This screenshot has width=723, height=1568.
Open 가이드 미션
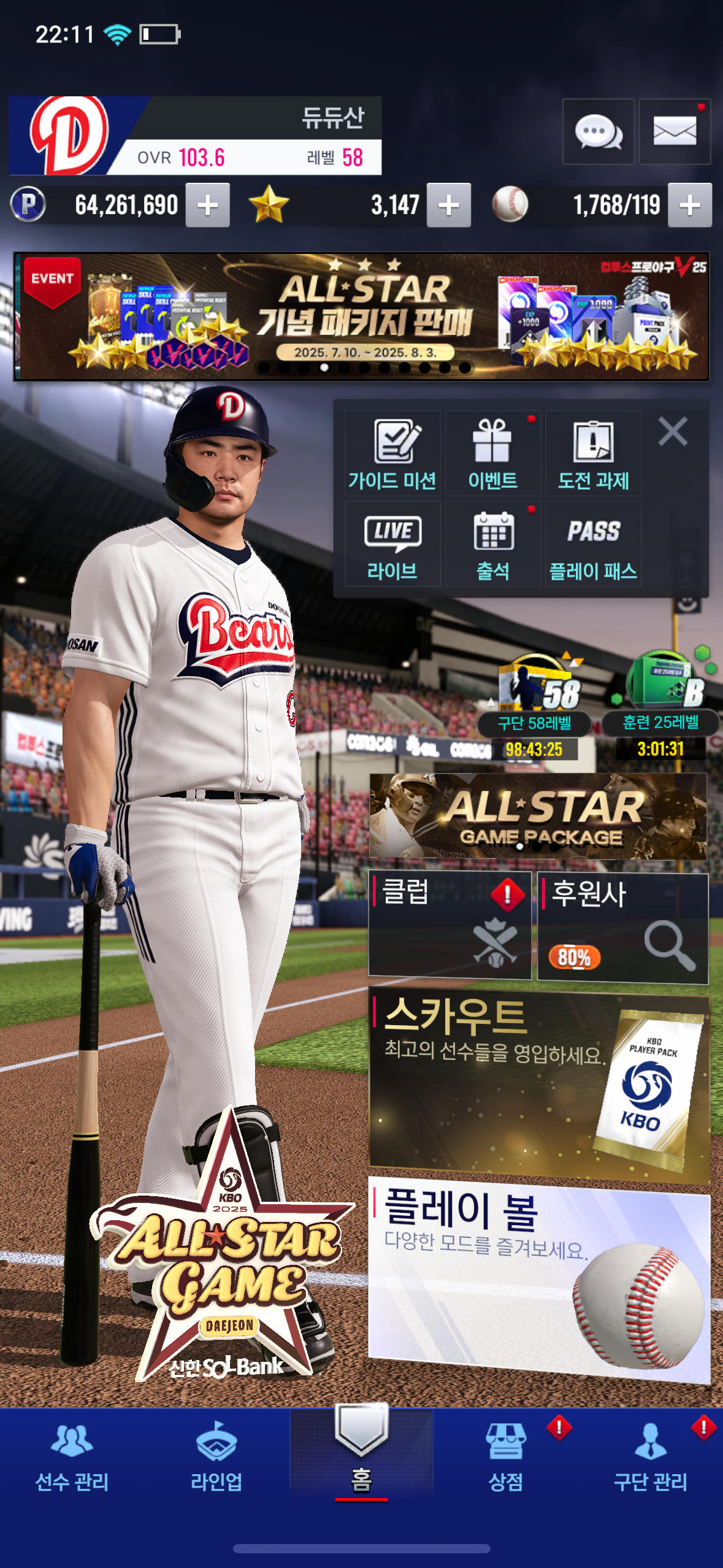[x=392, y=453]
